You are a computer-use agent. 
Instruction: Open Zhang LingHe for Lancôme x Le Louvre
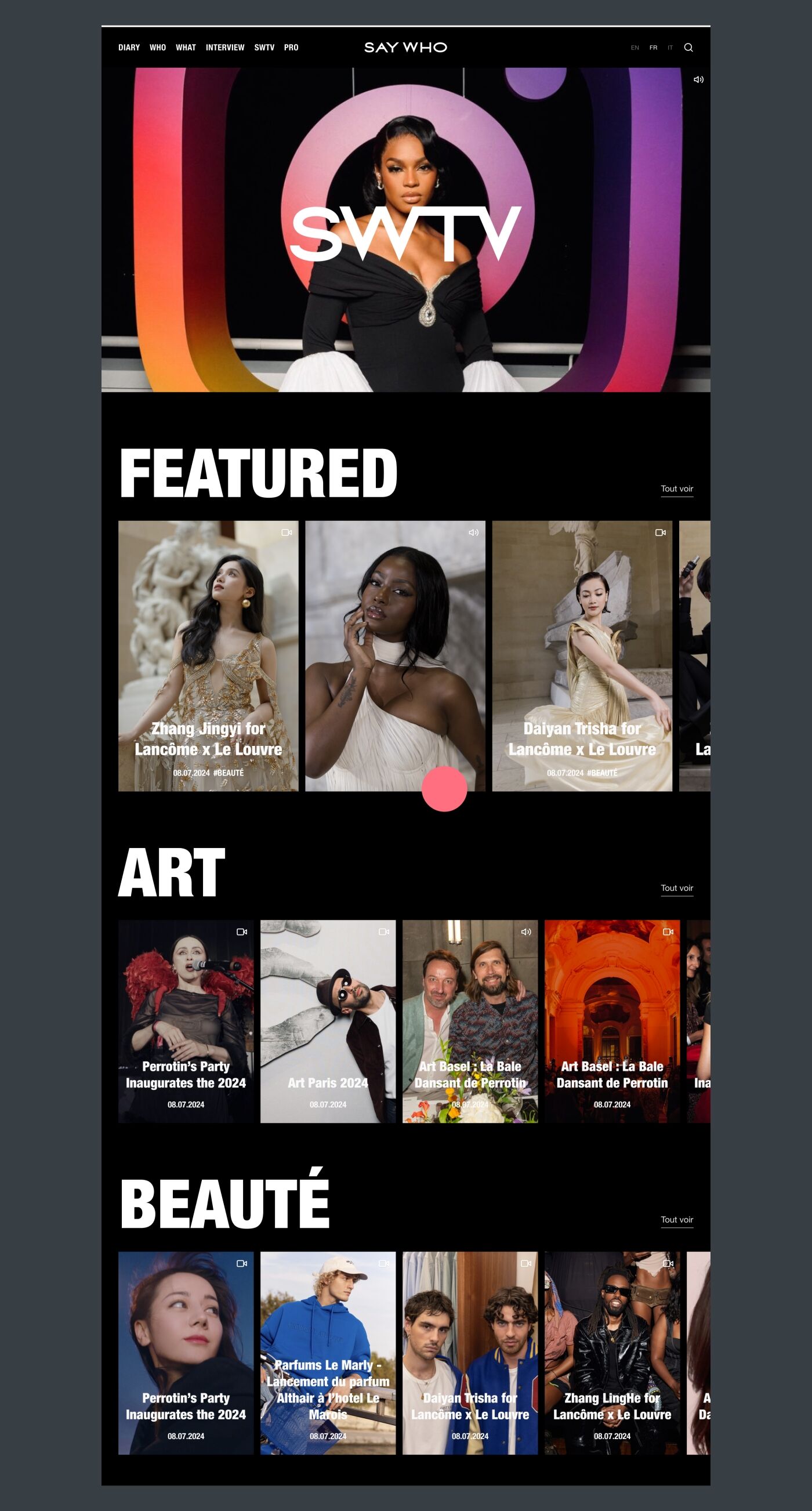[x=612, y=1353]
